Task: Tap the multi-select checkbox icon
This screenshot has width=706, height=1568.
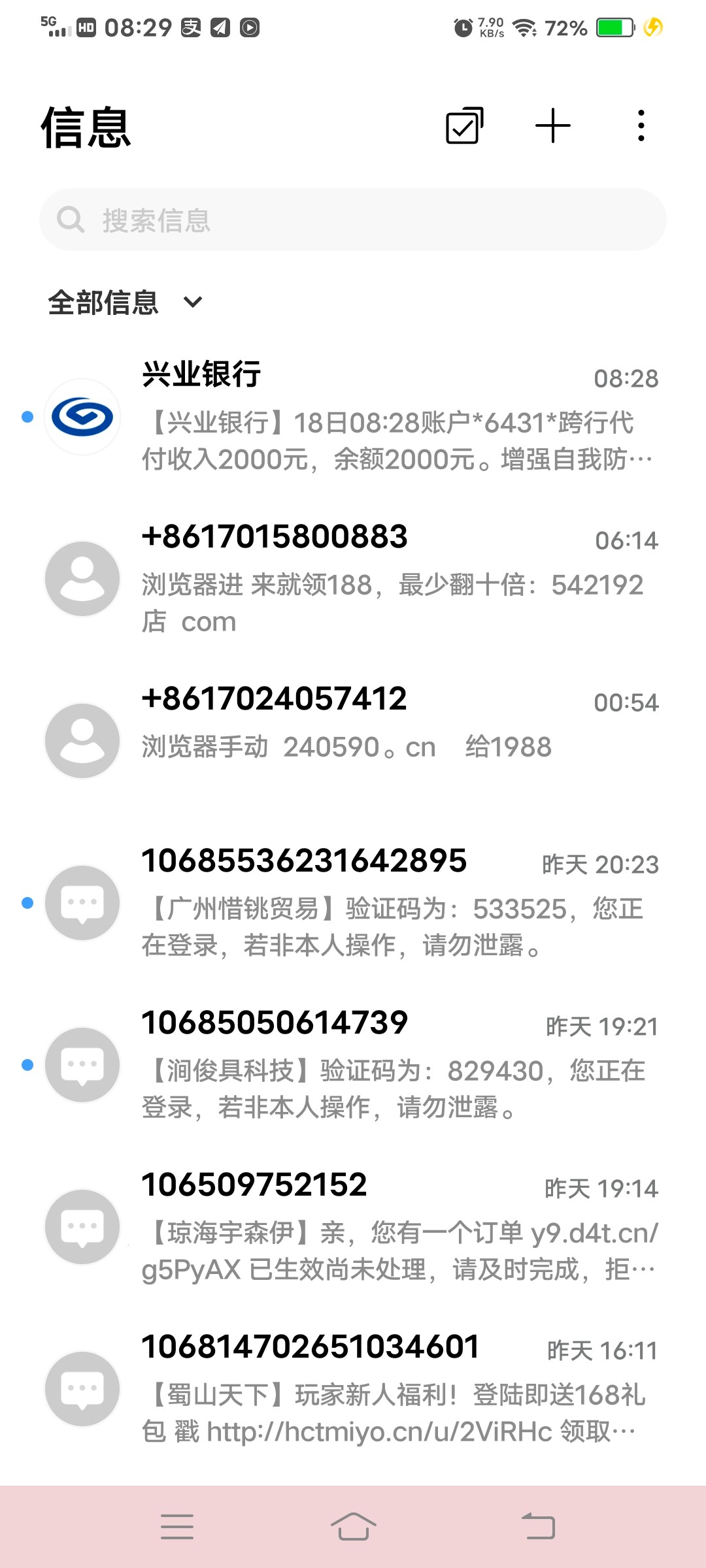Action: coord(464,125)
